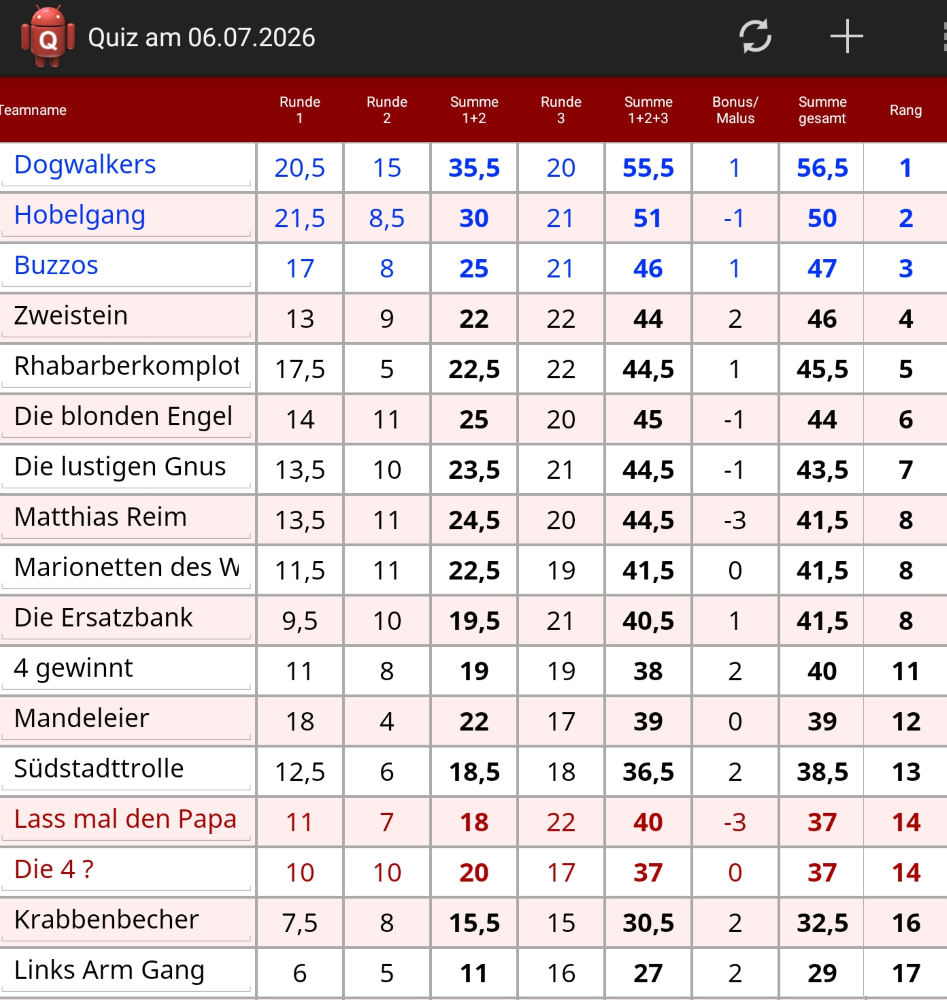Edit the Die blonden Engel name field
Image resolution: width=947 pixels, height=1000 pixels.
tap(126, 418)
